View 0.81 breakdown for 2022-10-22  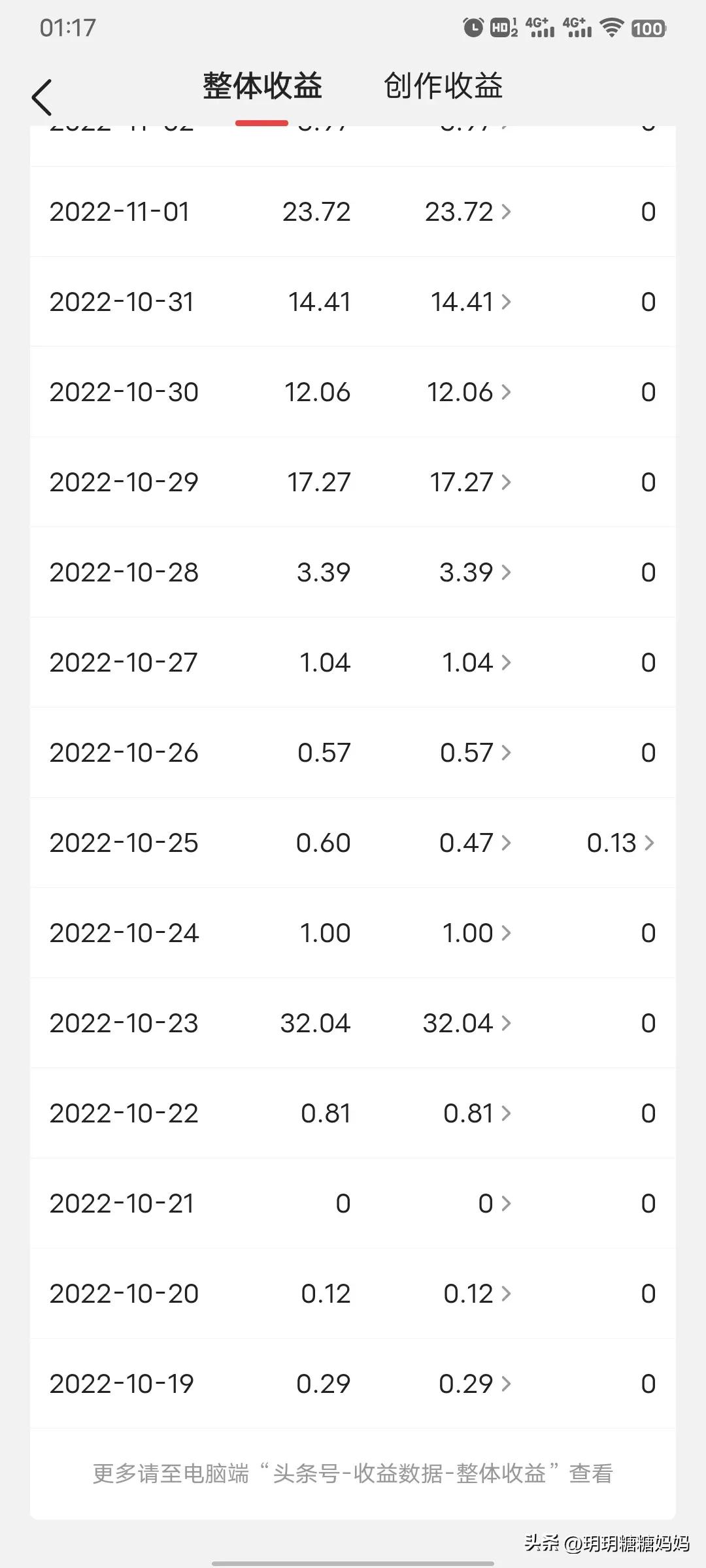point(477,1113)
